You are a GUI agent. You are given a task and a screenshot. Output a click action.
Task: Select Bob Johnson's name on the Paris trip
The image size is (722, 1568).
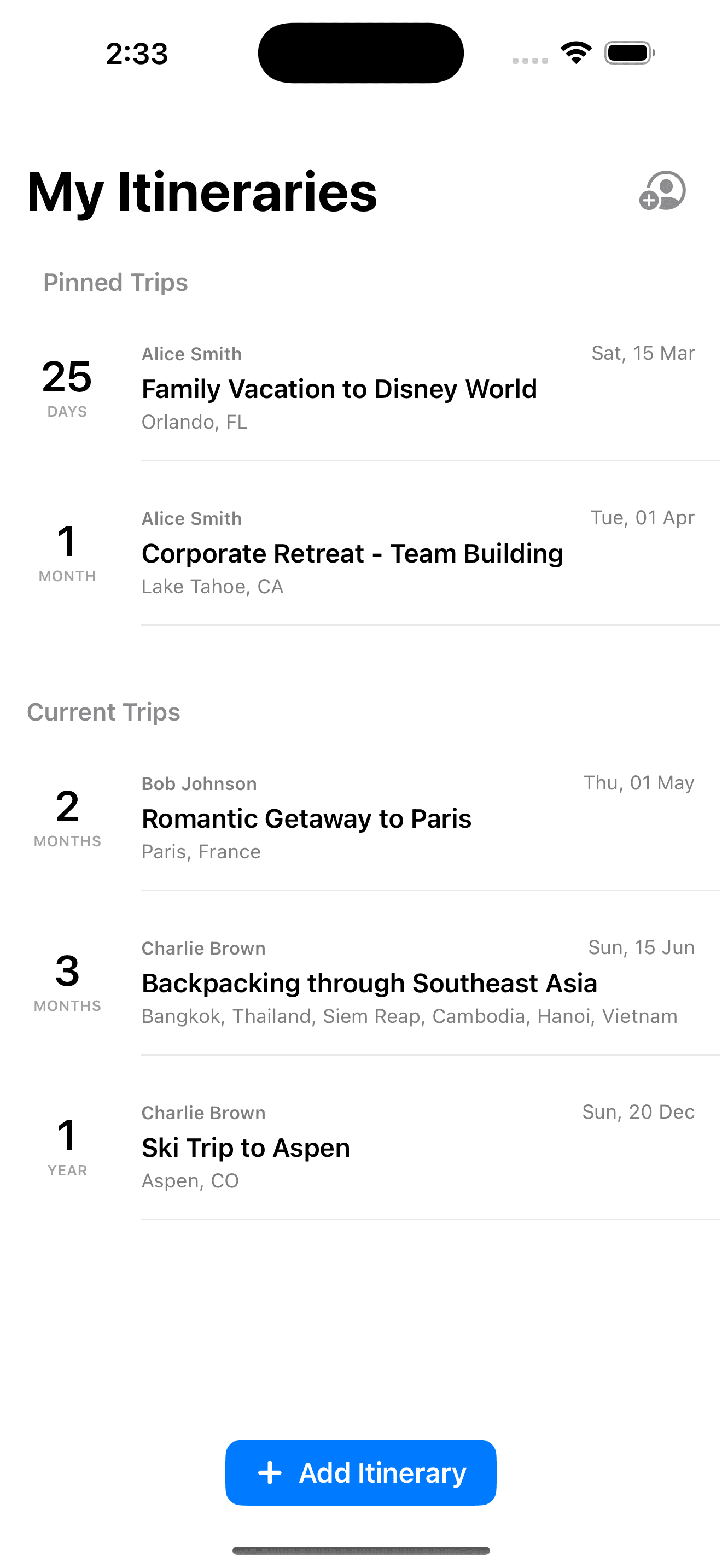pyautogui.click(x=199, y=783)
